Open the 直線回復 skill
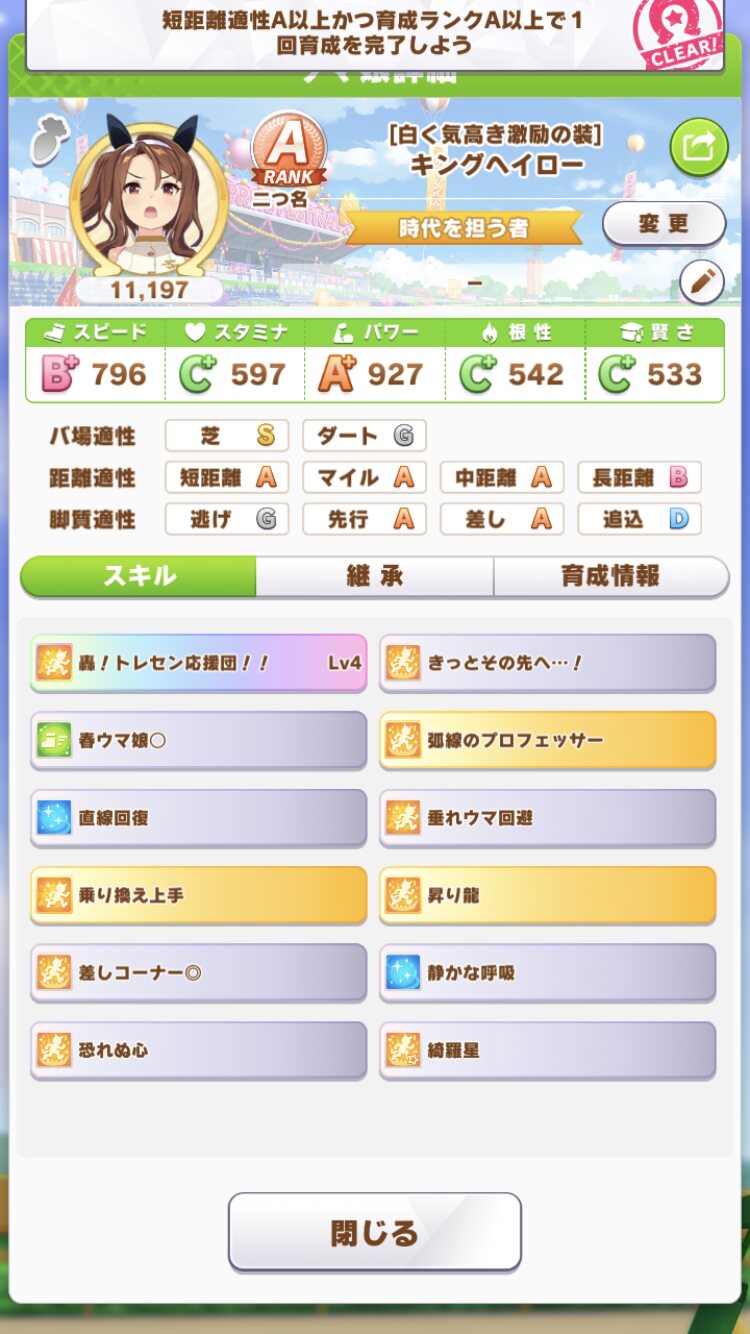Viewport: 750px width, 1334px height. coord(198,817)
